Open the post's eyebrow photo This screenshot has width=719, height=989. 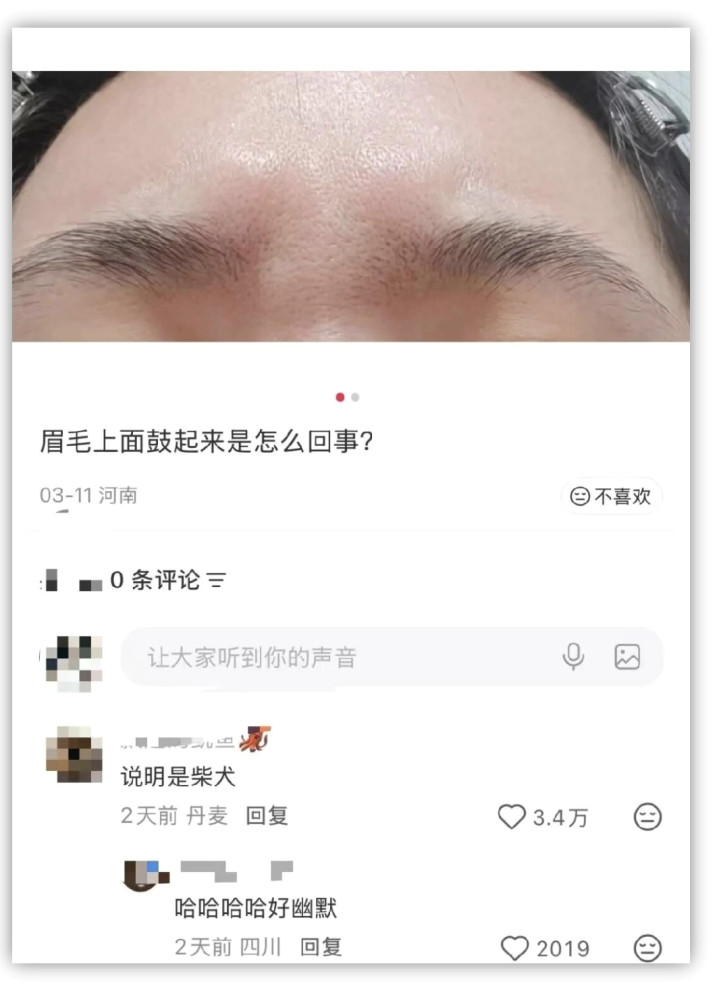(x=350, y=206)
